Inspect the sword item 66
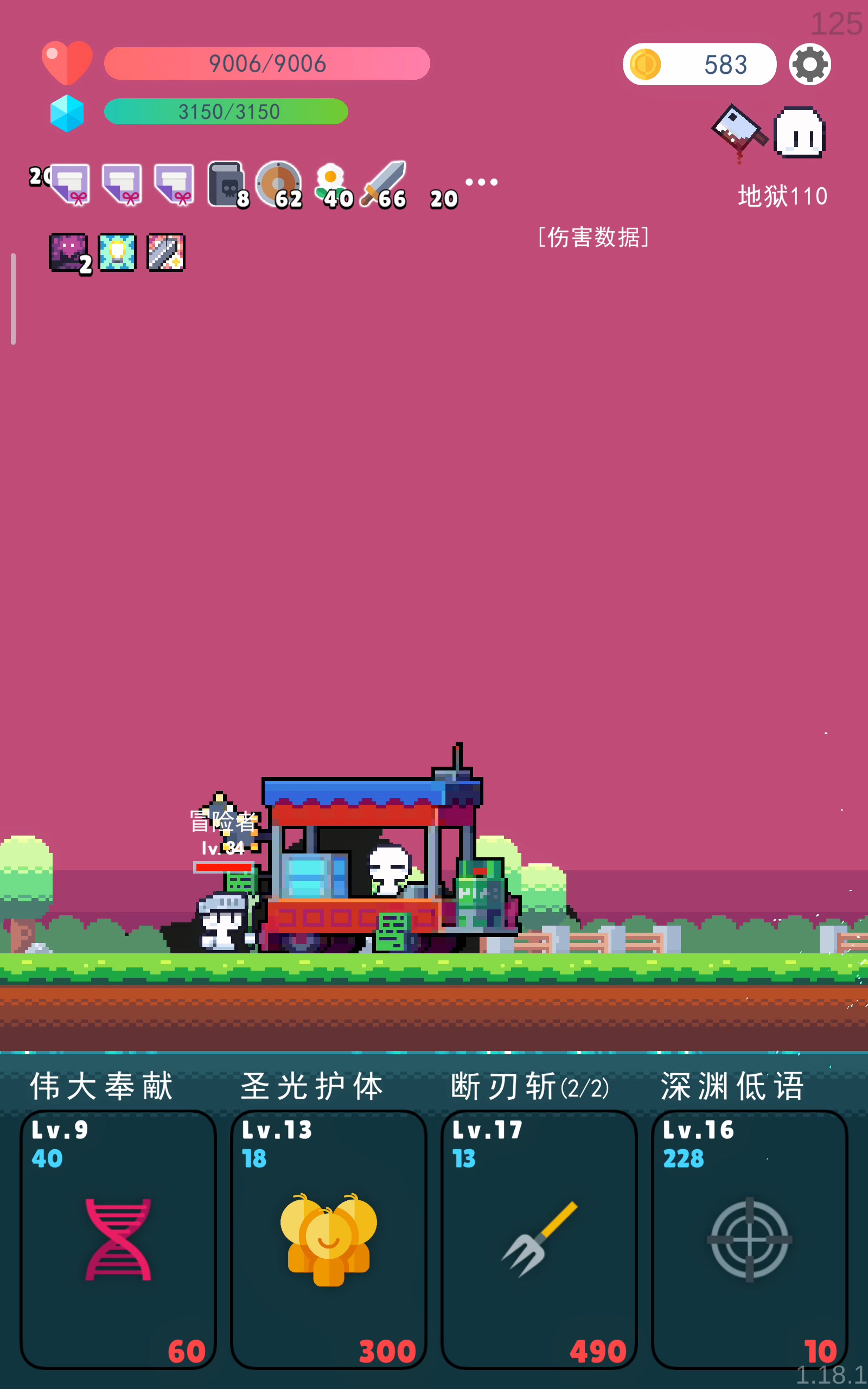The image size is (868, 1389). click(x=384, y=184)
